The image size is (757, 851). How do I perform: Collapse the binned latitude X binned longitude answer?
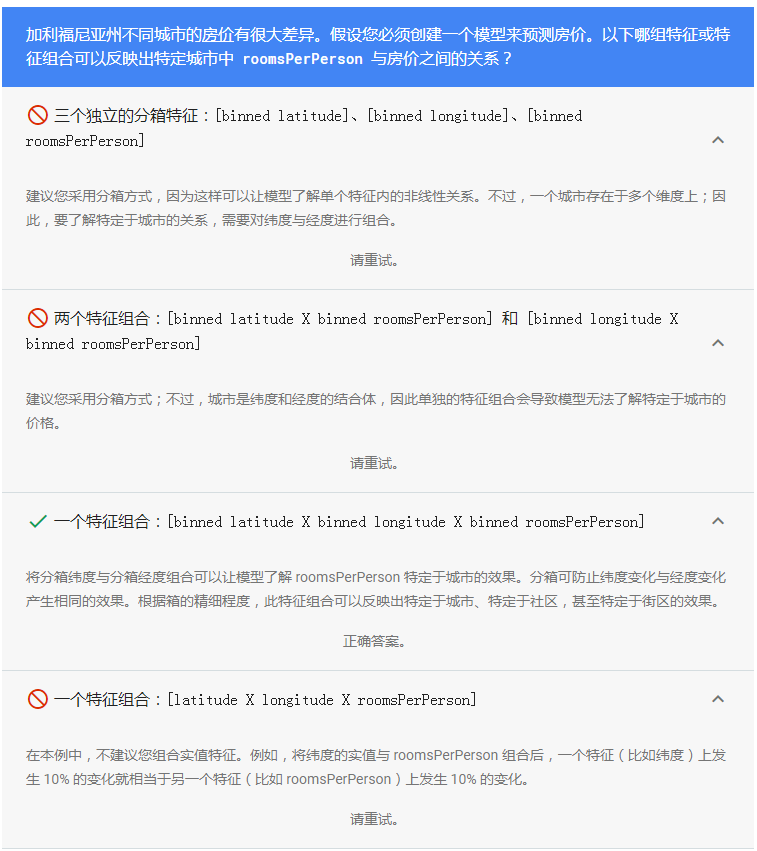point(717,521)
